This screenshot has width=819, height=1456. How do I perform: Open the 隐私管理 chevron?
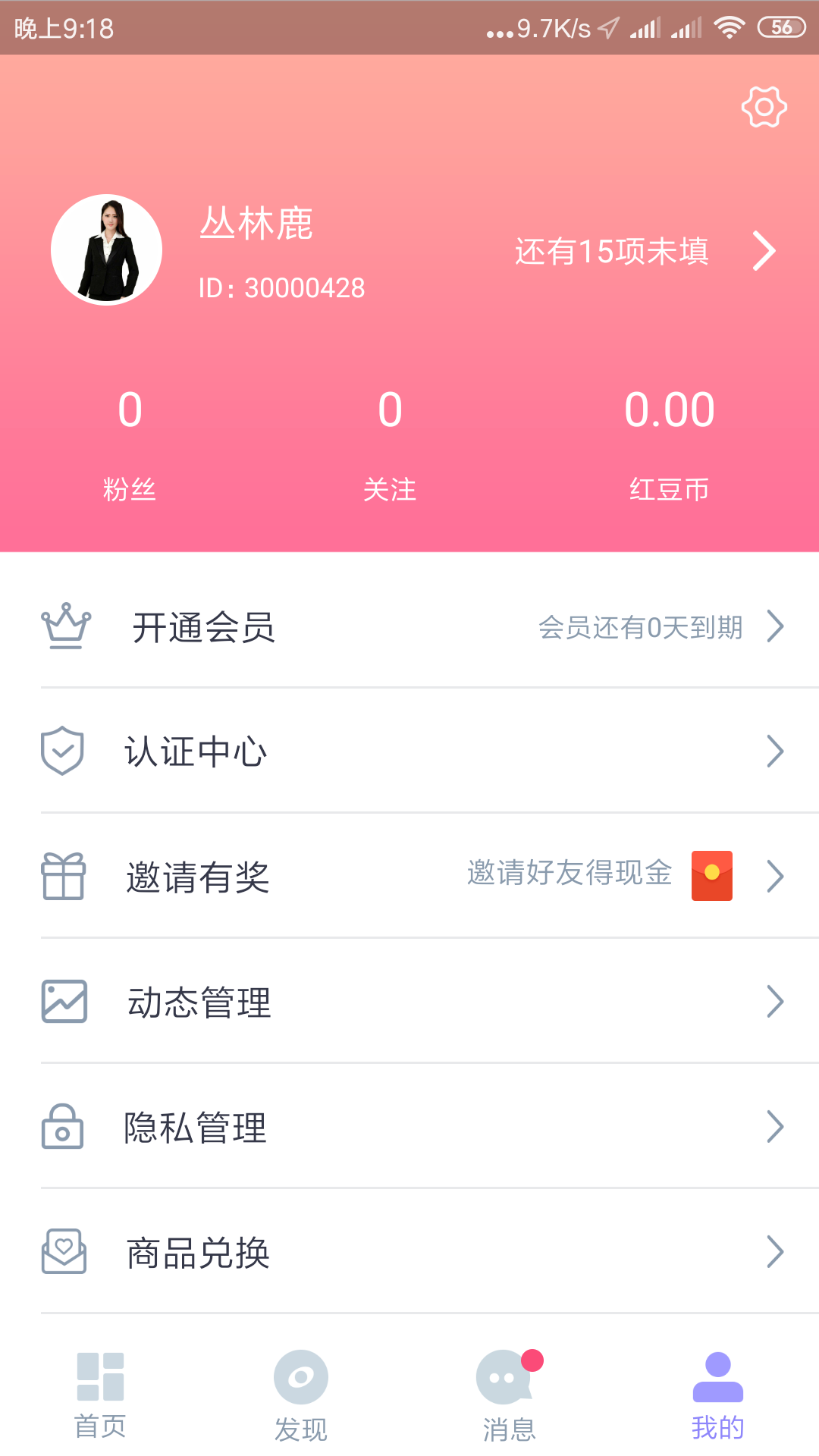click(777, 1128)
